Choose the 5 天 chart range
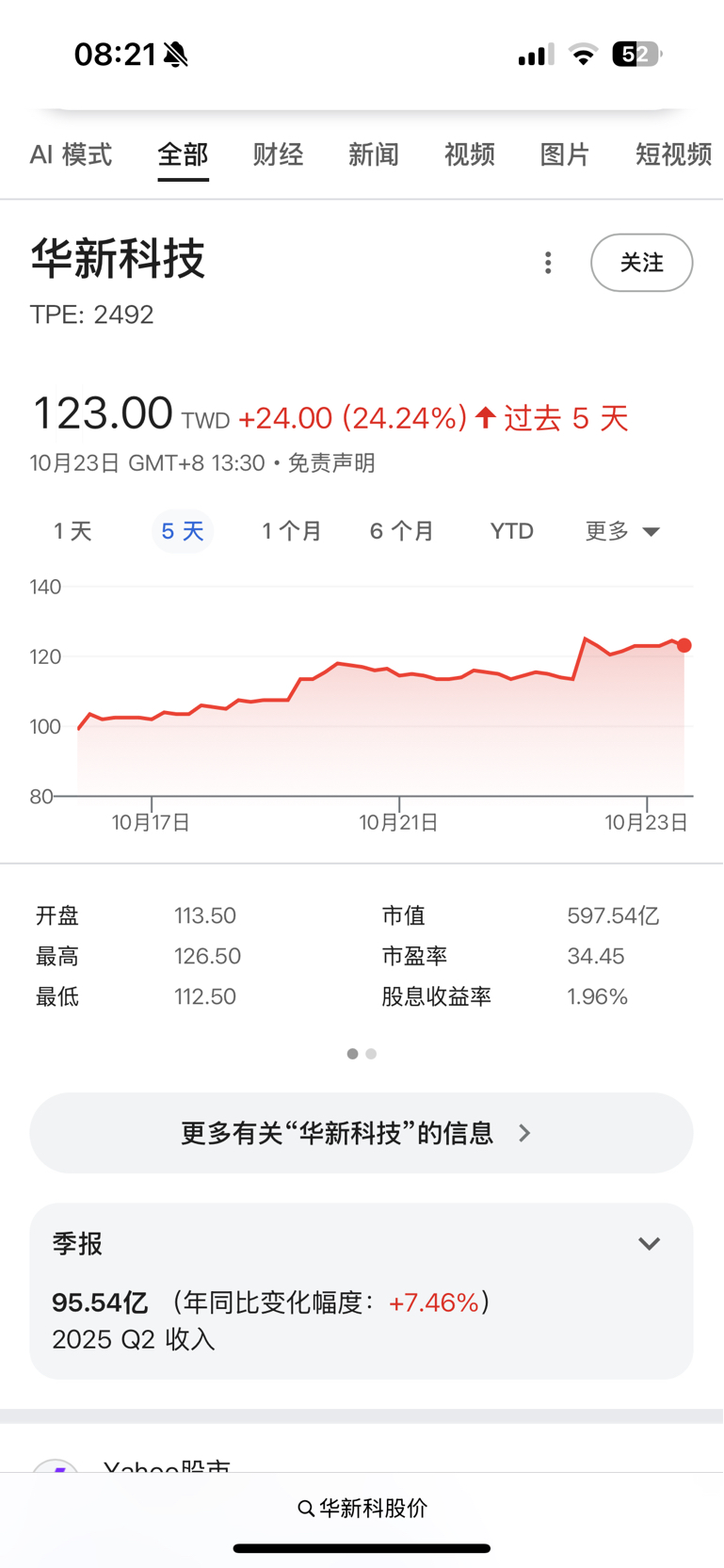The height and width of the screenshot is (1568, 724). pyautogui.click(x=183, y=531)
